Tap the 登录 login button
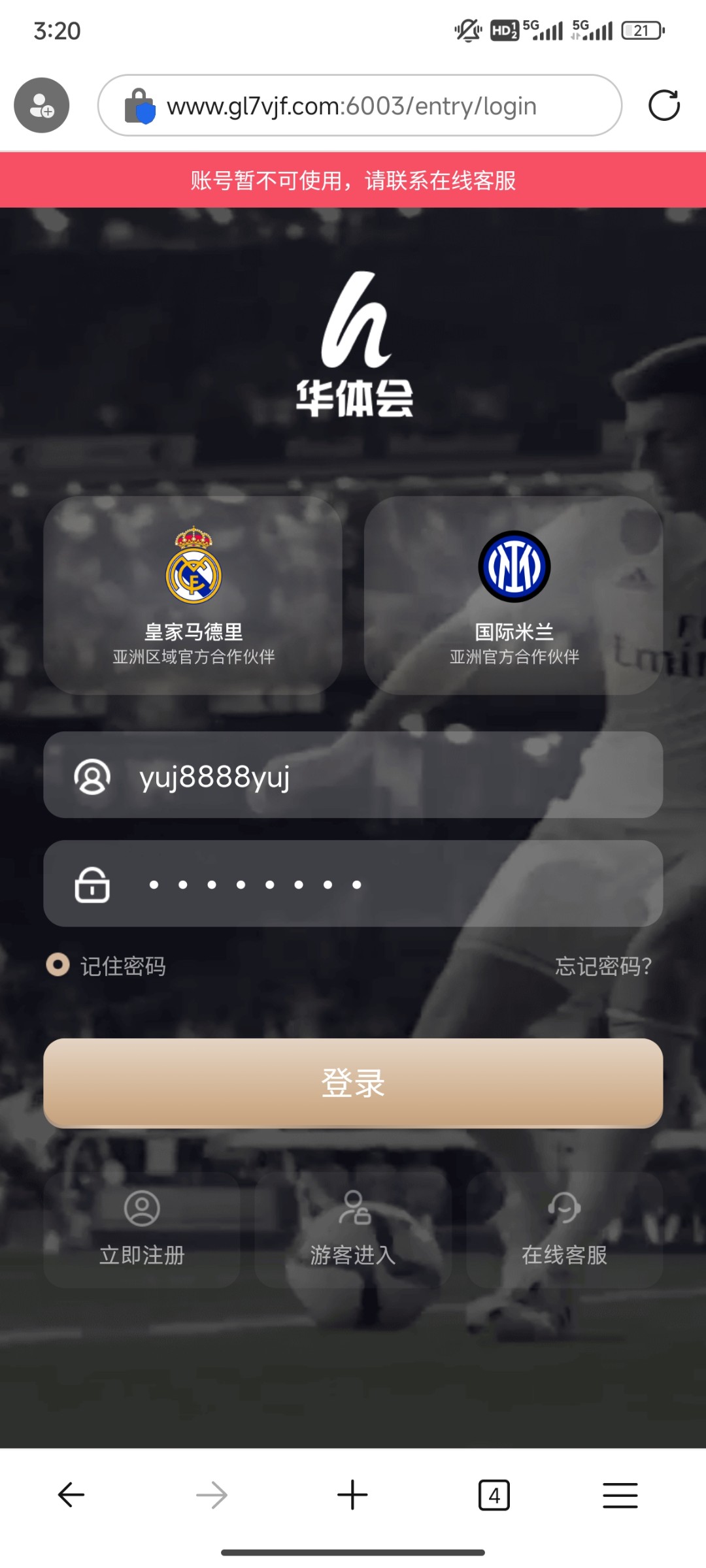706x1568 pixels. pyautogui.click(x=353, y=1083)
